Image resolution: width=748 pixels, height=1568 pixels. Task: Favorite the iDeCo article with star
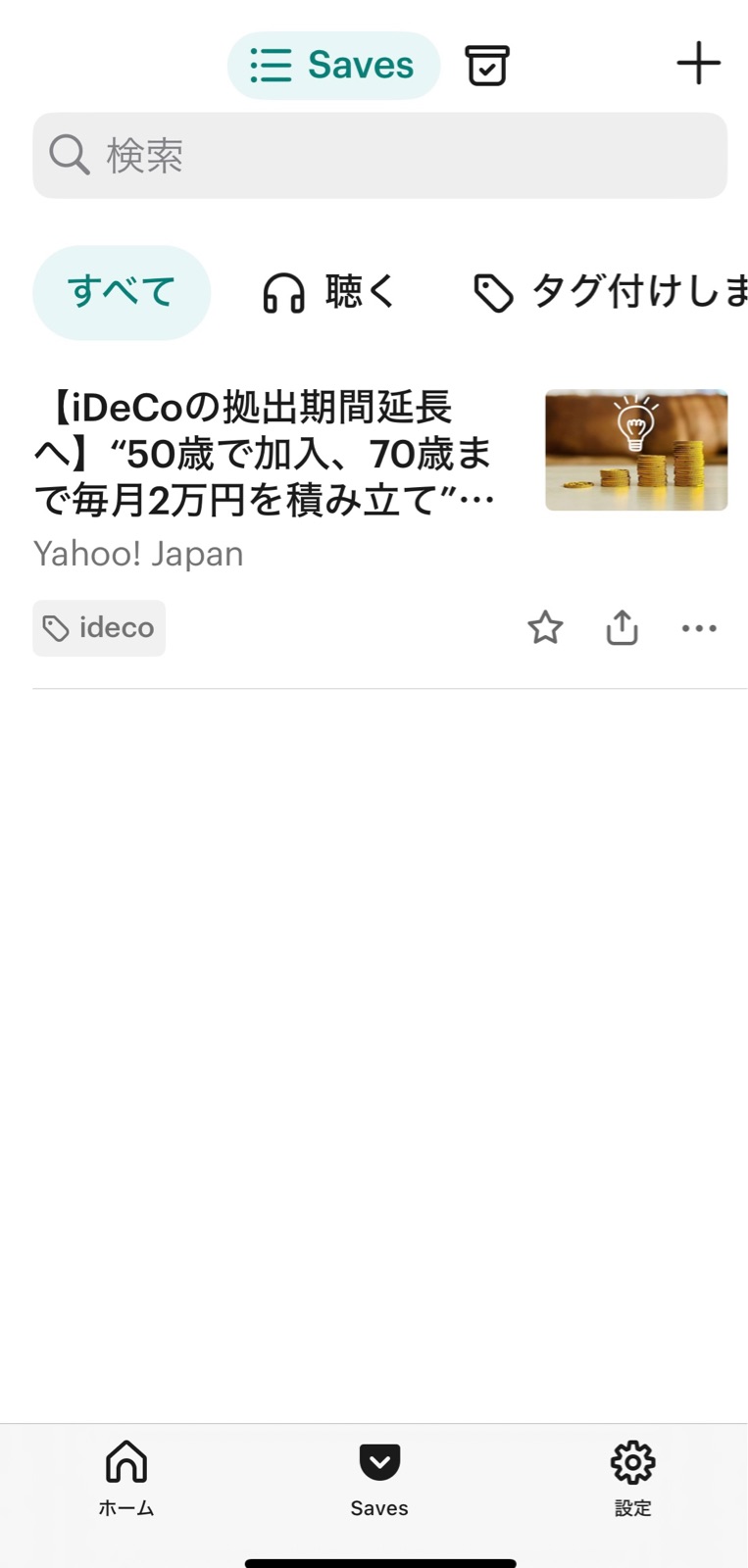coord(545,628)
